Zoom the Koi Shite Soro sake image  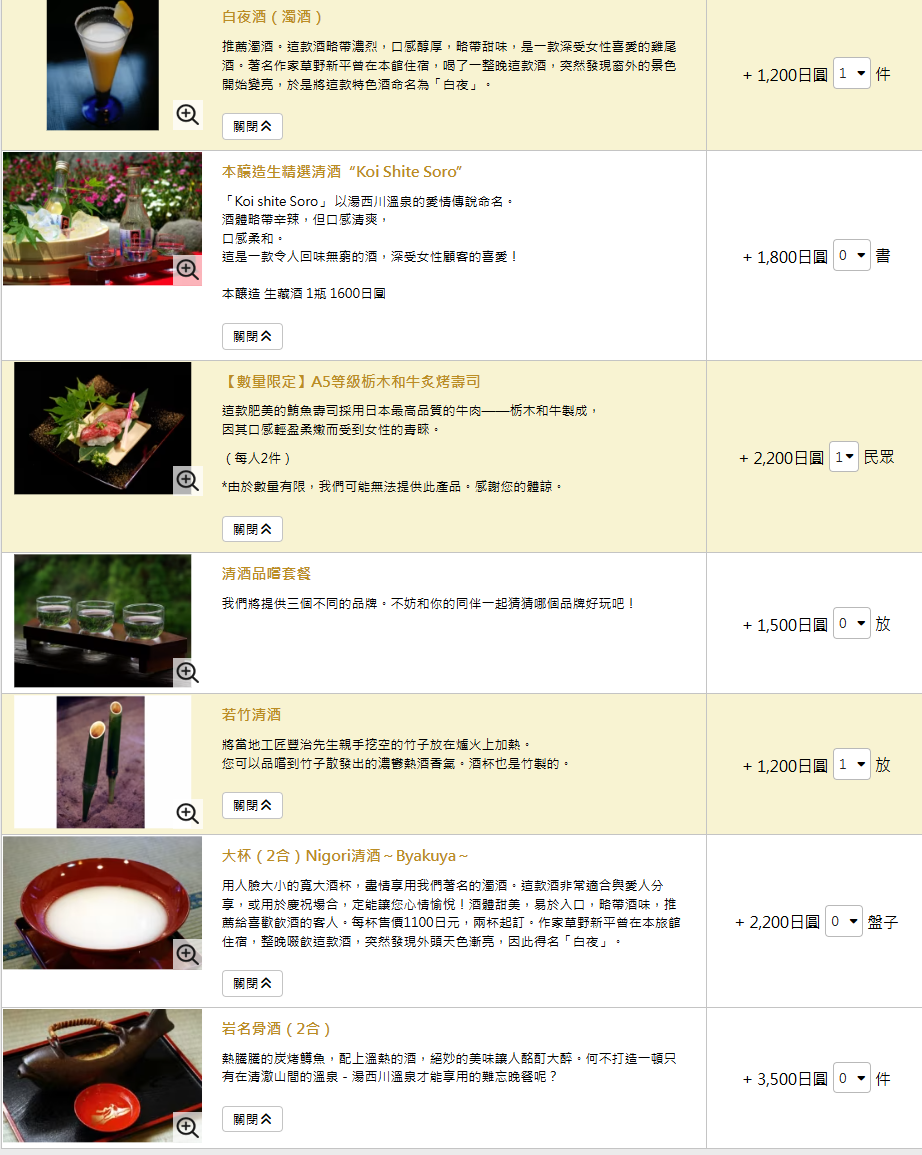click(x=187, y=269)
